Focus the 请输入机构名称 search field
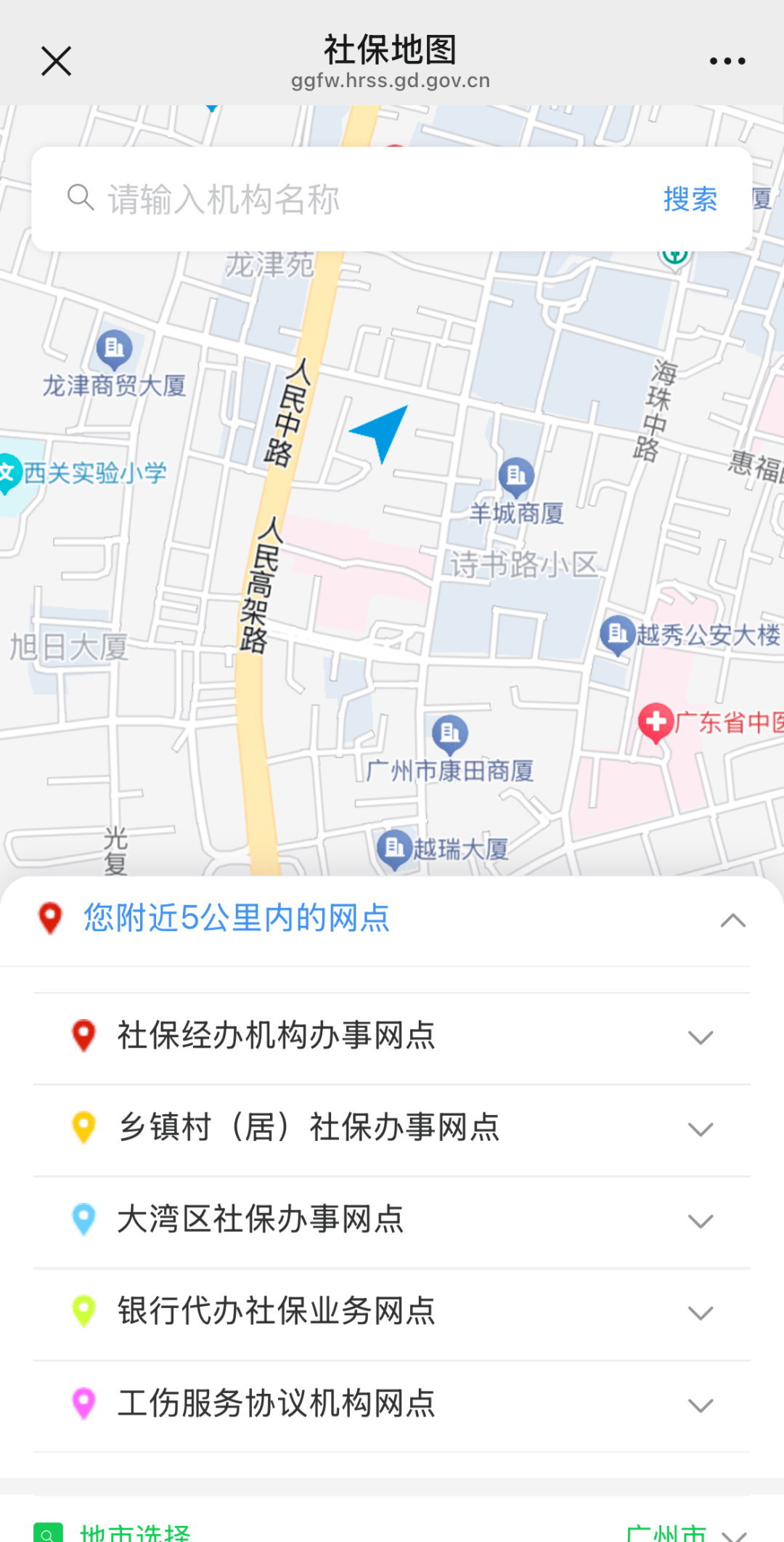The width and height of the screenshot is (784, 1542). coord(363,199)
